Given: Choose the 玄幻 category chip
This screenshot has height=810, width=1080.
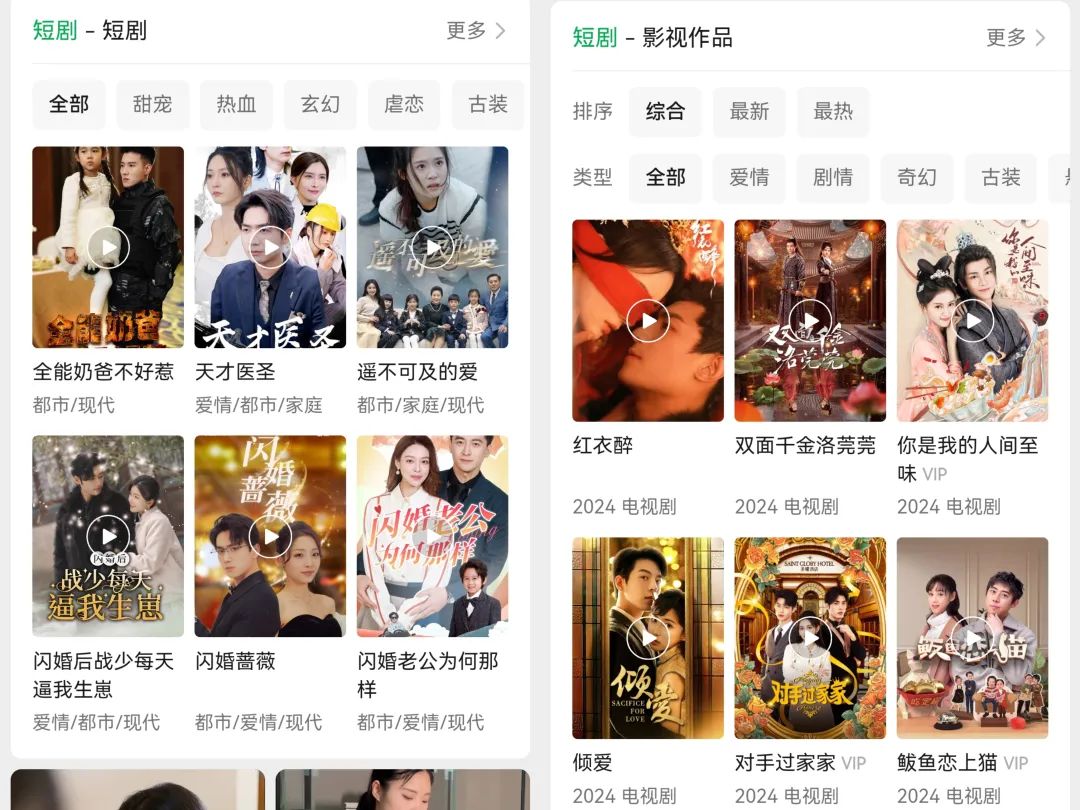Looking at the screenshot, I should pos(321,104).
